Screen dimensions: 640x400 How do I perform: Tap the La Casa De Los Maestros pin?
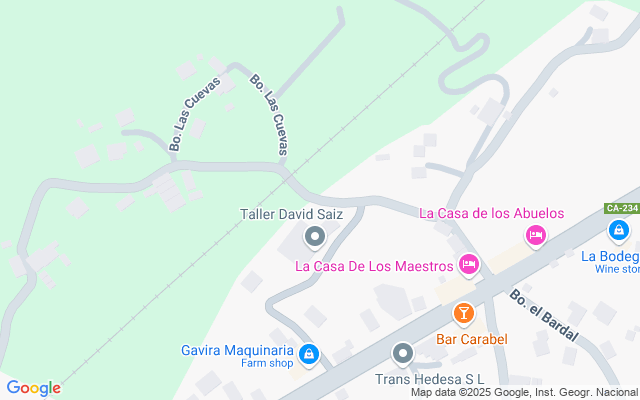coord(467,264)
